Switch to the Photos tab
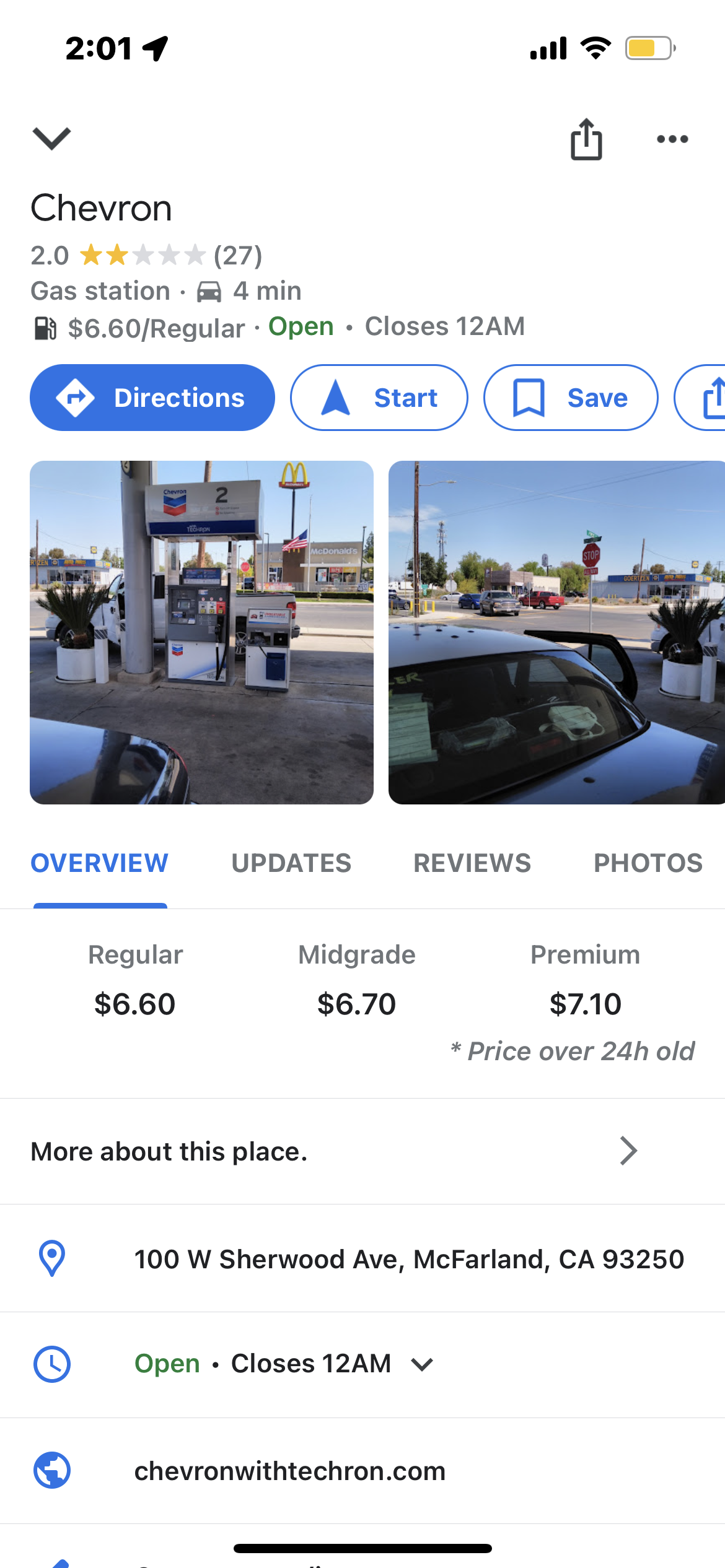This screenshot has width=725, height=1568. point(648,863)
